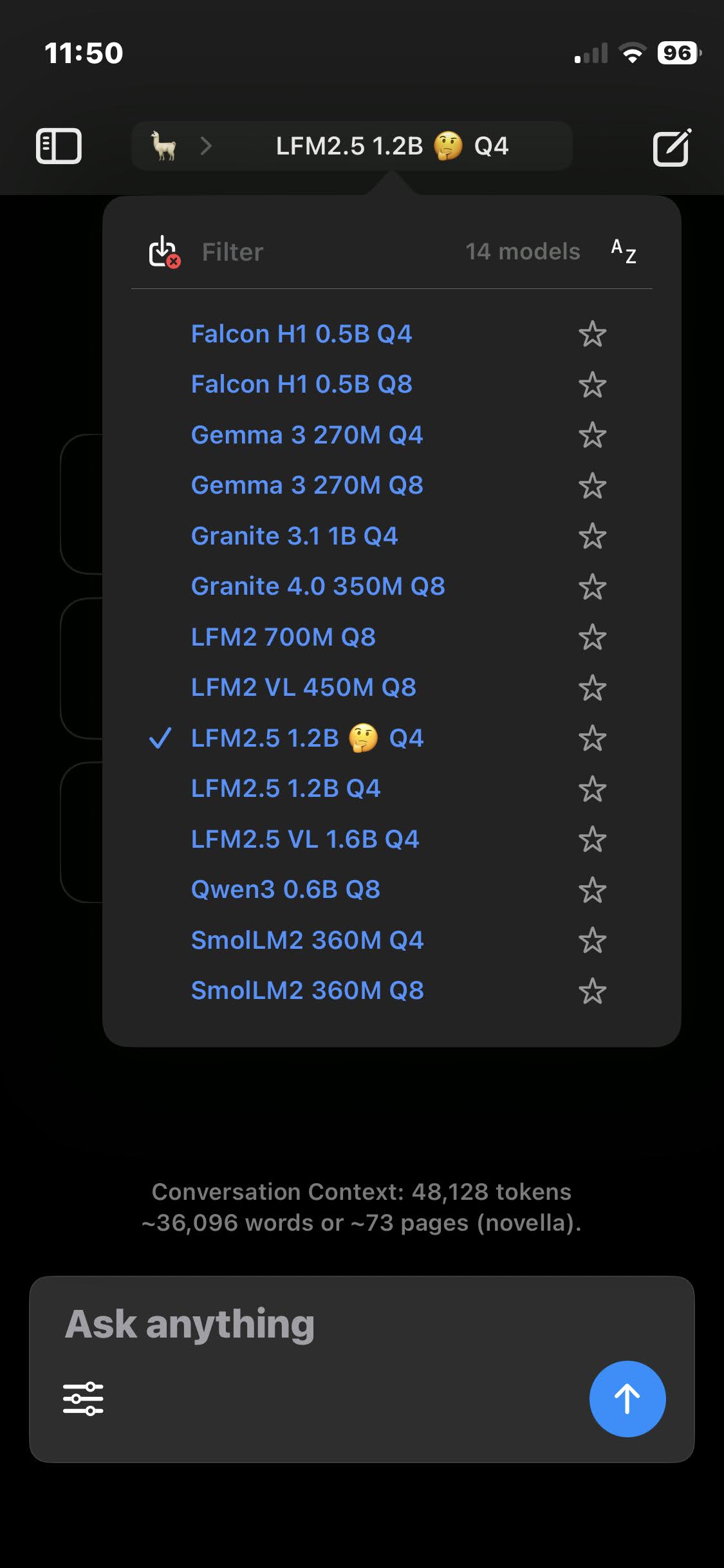The height and width of the screenshot is (1568, 724).
Task: Favorite Falcon H1 0.5B Q4 with its star
Action: coord(593,334)
